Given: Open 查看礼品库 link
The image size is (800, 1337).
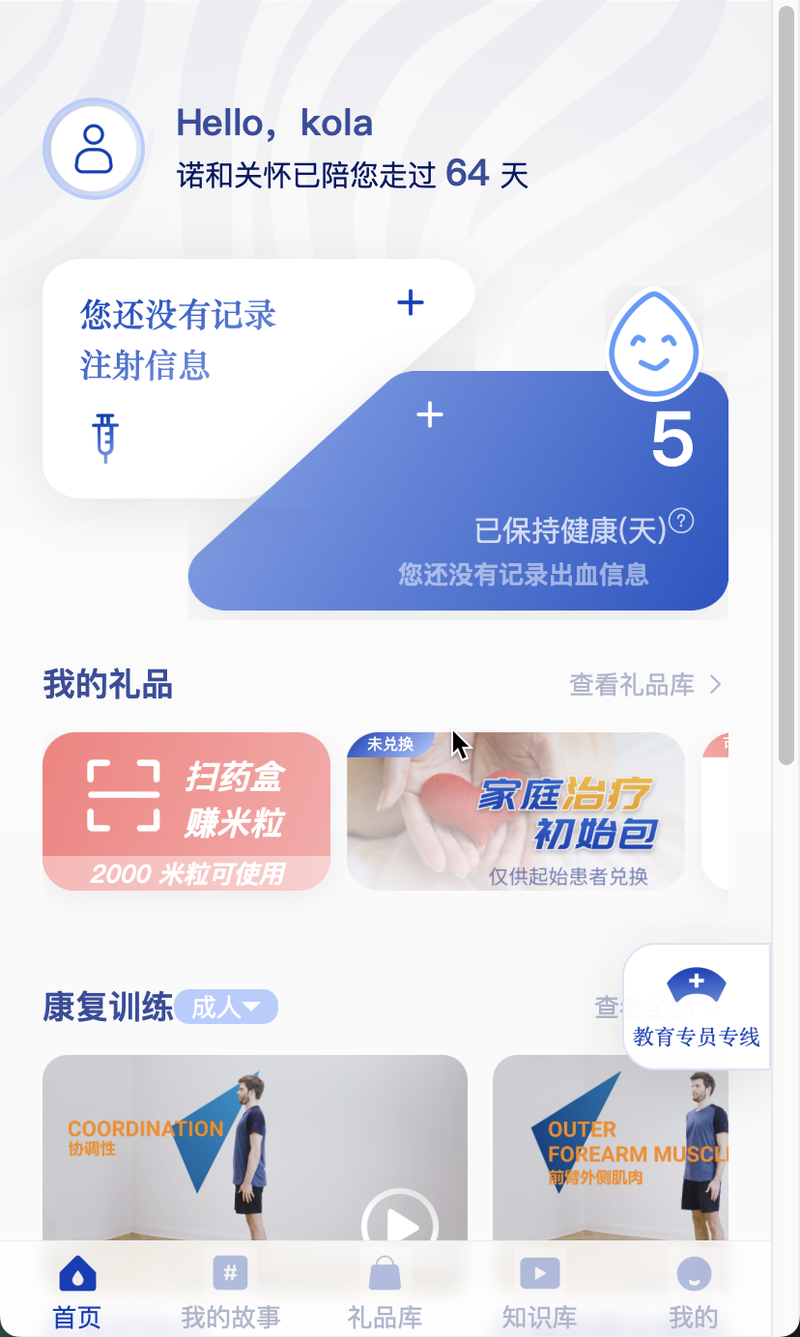Looking at the screenshot, I should (645, 685).
